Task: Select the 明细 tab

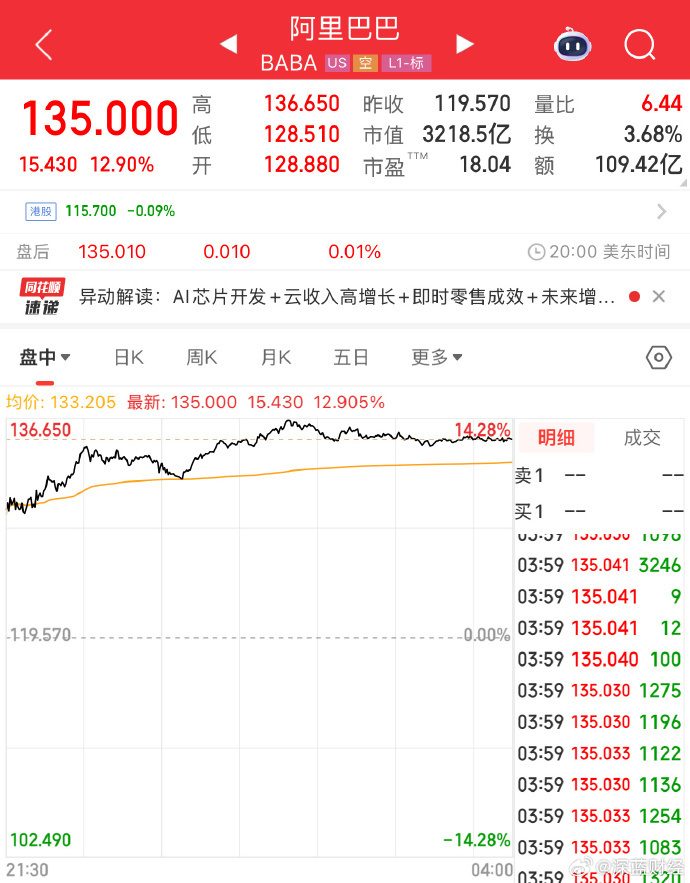Action: coord(556,437)
